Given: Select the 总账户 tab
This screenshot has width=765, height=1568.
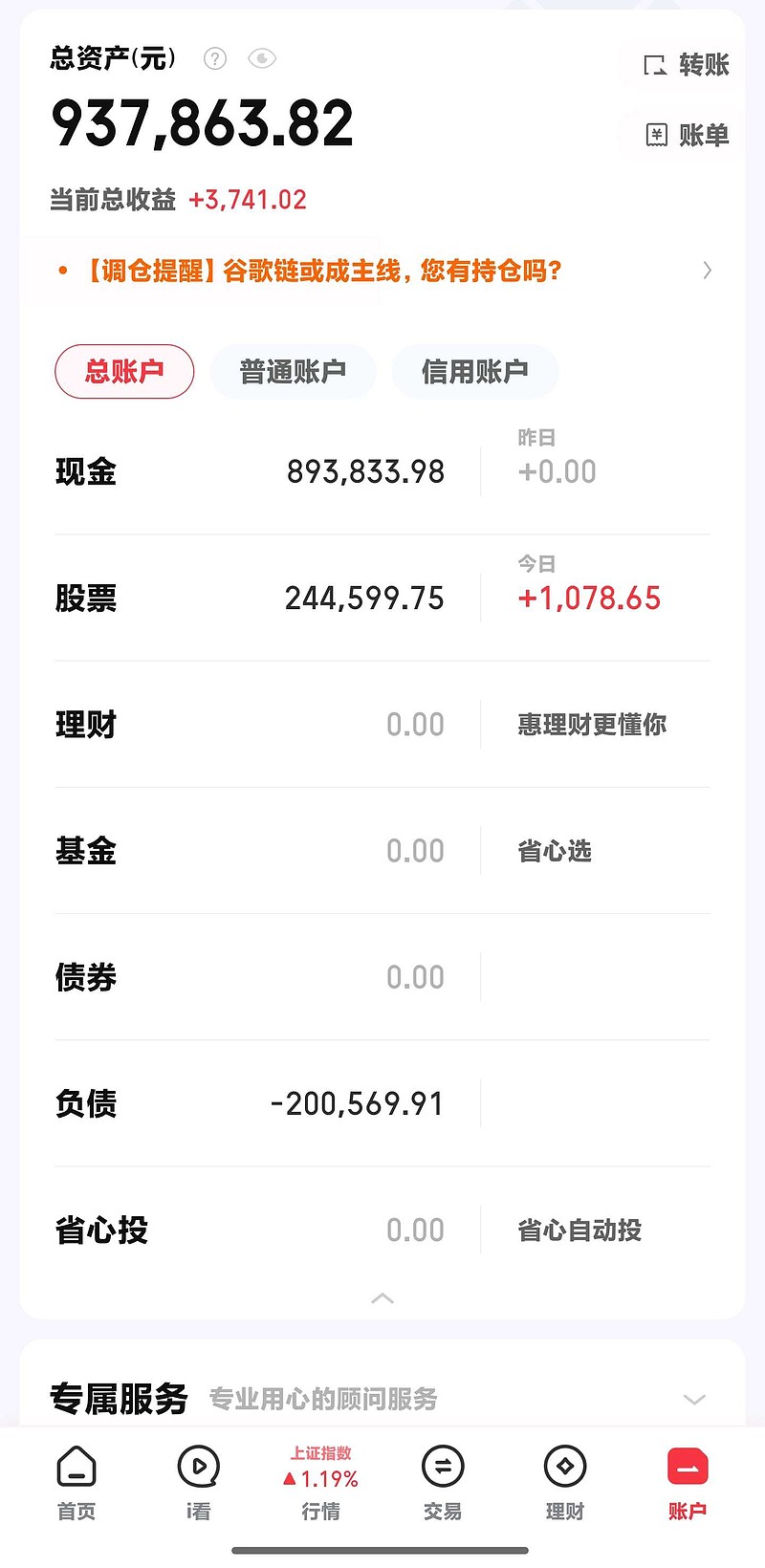Looking at the screenshot, I should (x=123, y=371).
